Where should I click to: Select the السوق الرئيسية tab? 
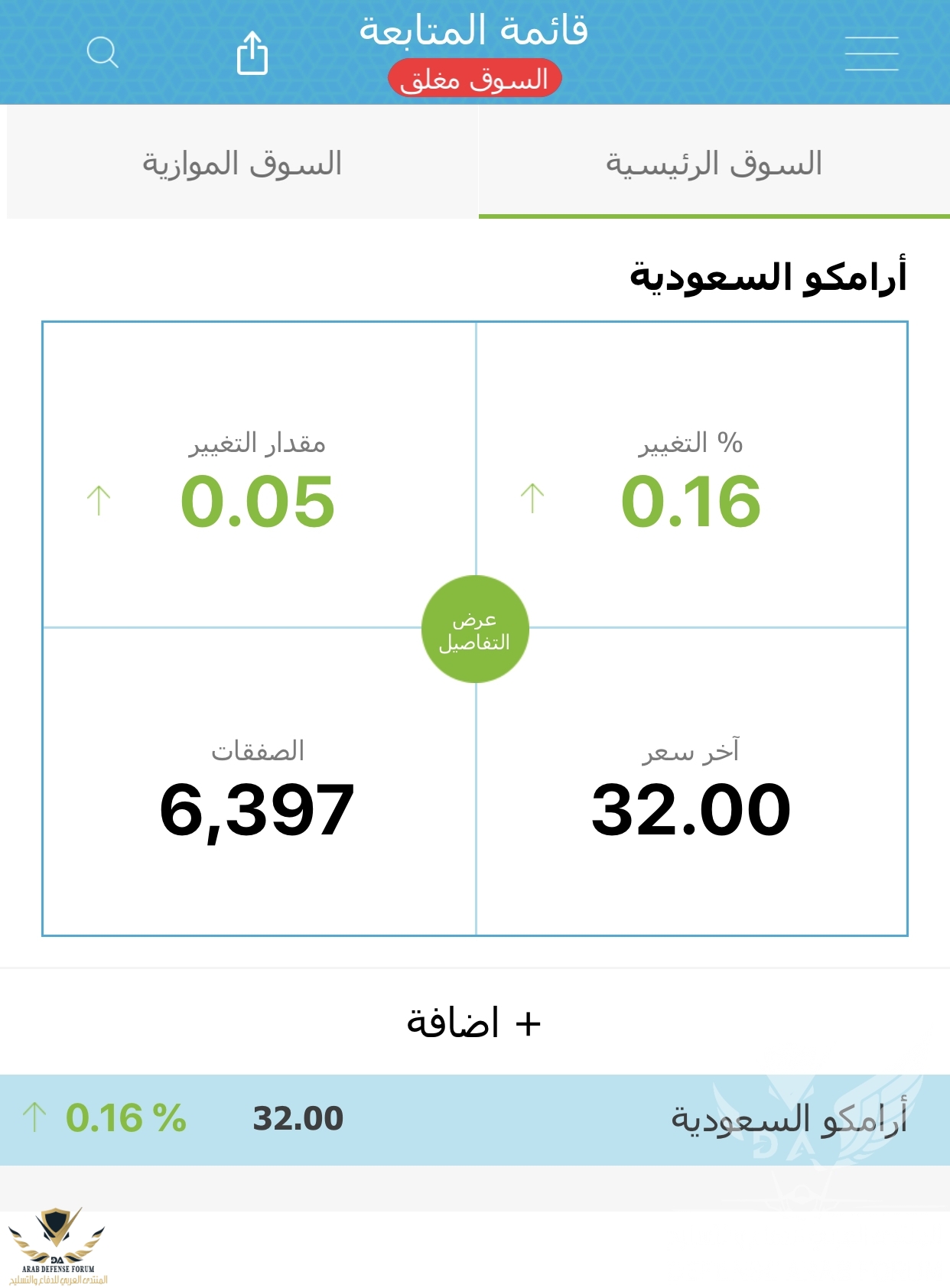tap(714, 163)
